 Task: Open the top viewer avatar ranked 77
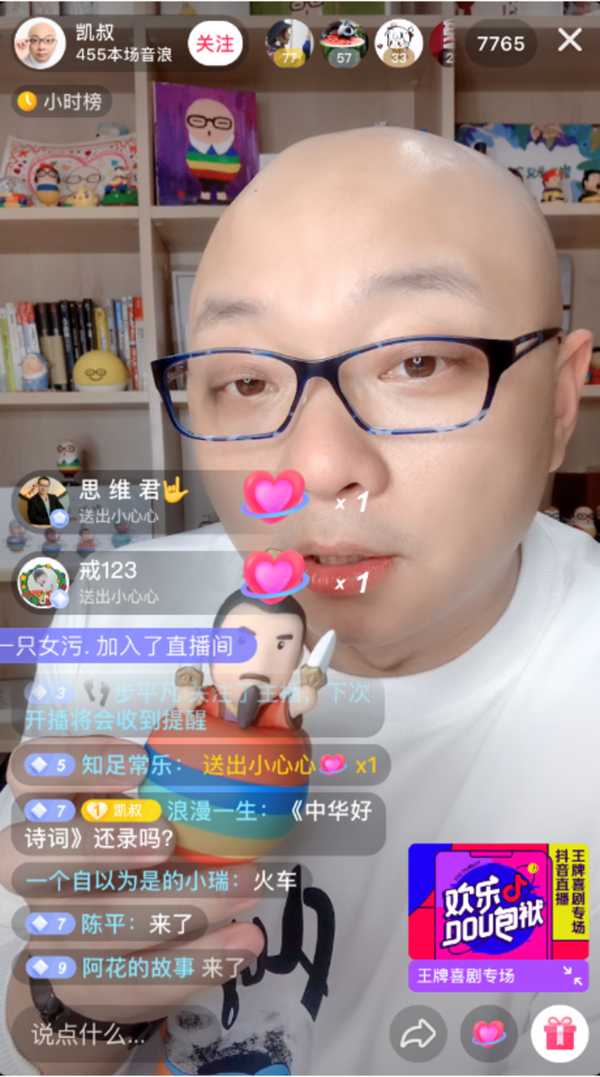coord(289,42)
